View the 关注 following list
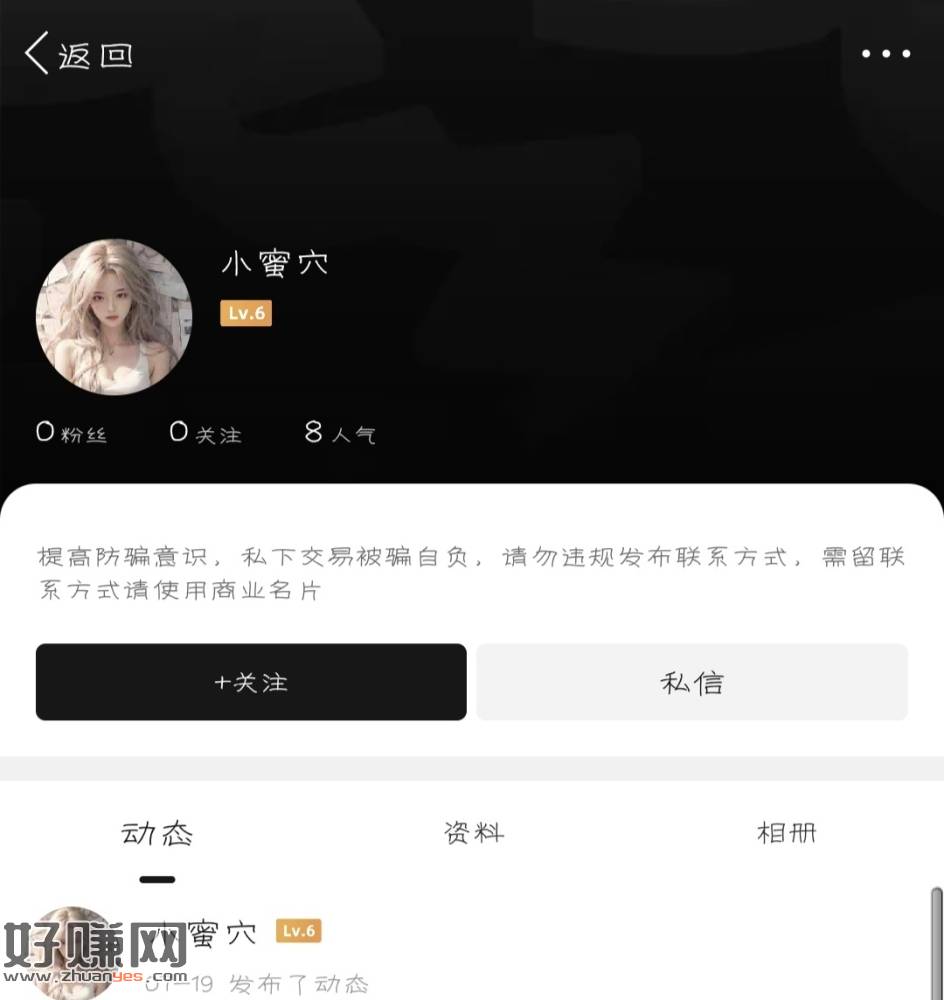This screenshot has width=944, height=1000. pyautogui.click(x=206, y=433)
